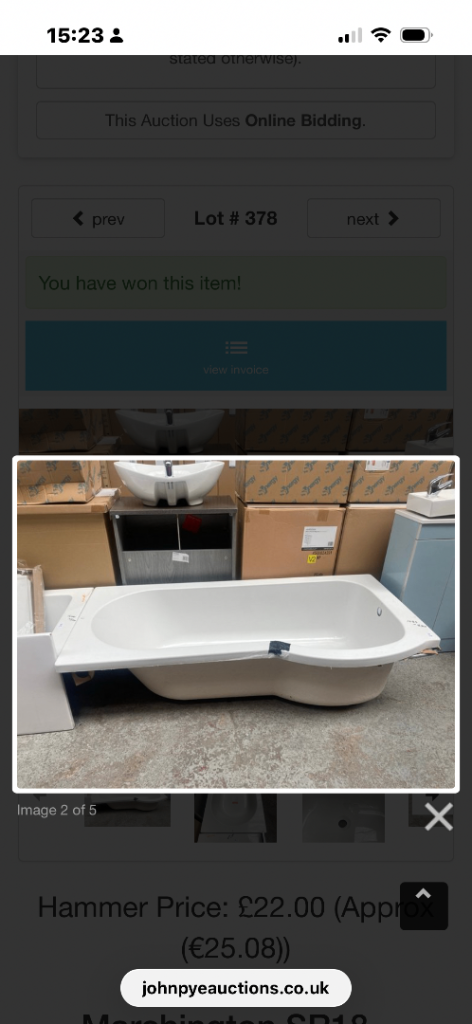Image resolution: width=472 pixels, height=1024 pixels.
Task: Close the image lightbox
Action: [x=438, y=816]
